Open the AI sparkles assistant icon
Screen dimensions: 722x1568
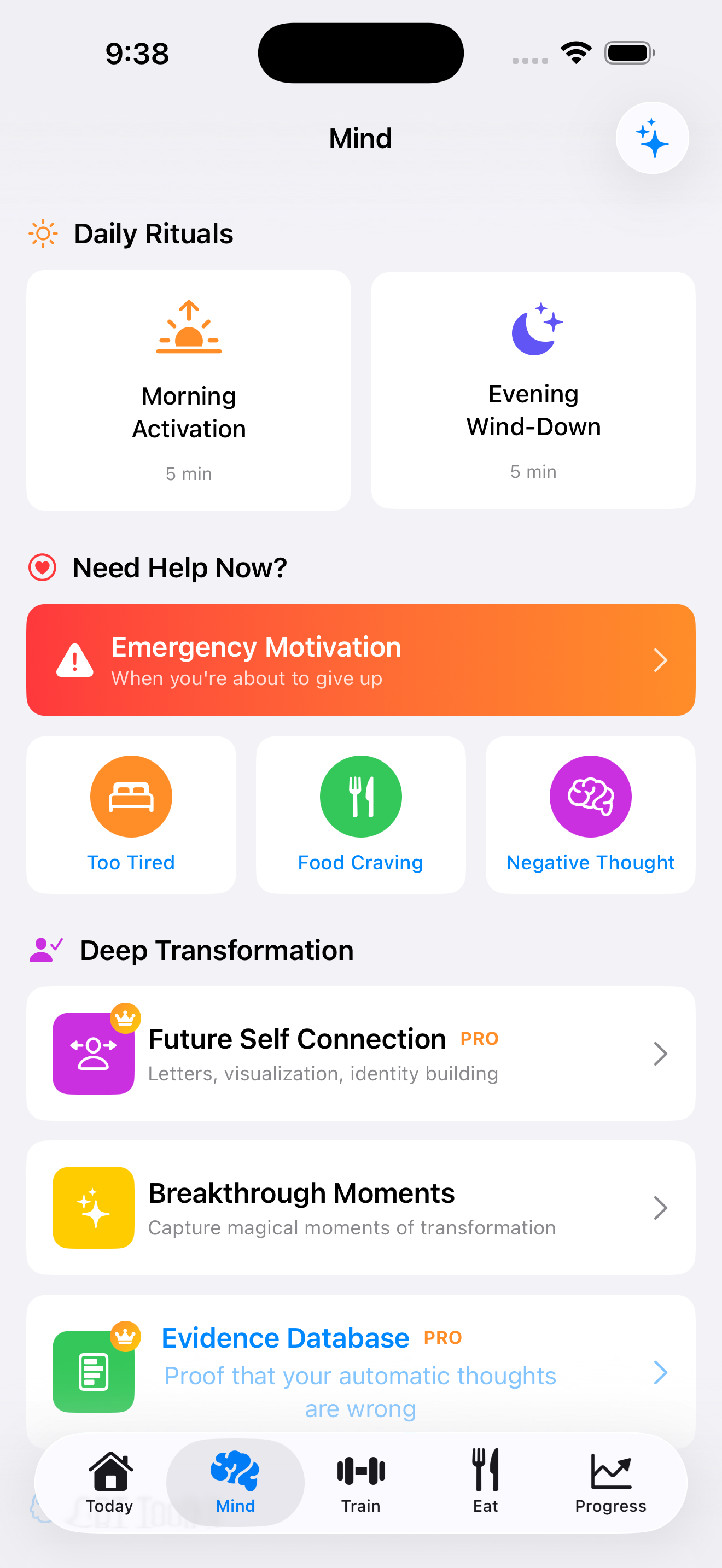[652, 138]
